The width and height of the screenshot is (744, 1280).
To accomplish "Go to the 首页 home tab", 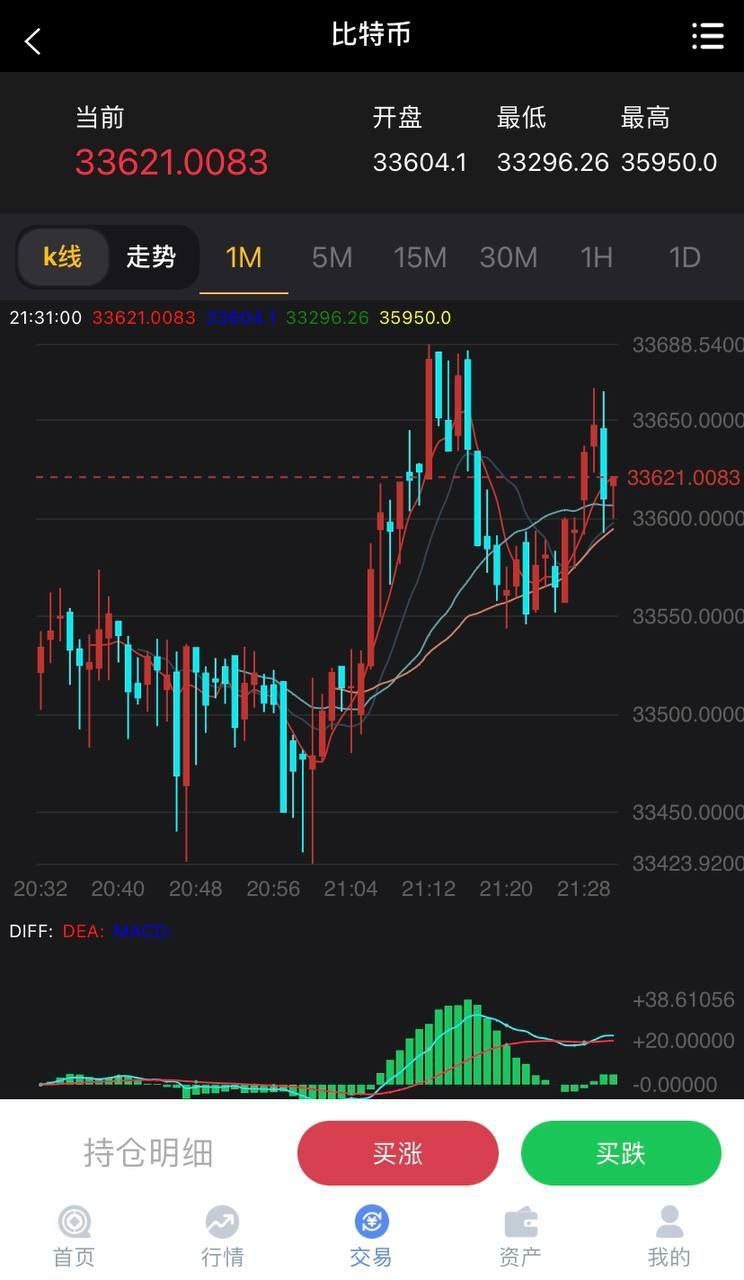I will click(74, 1236).
